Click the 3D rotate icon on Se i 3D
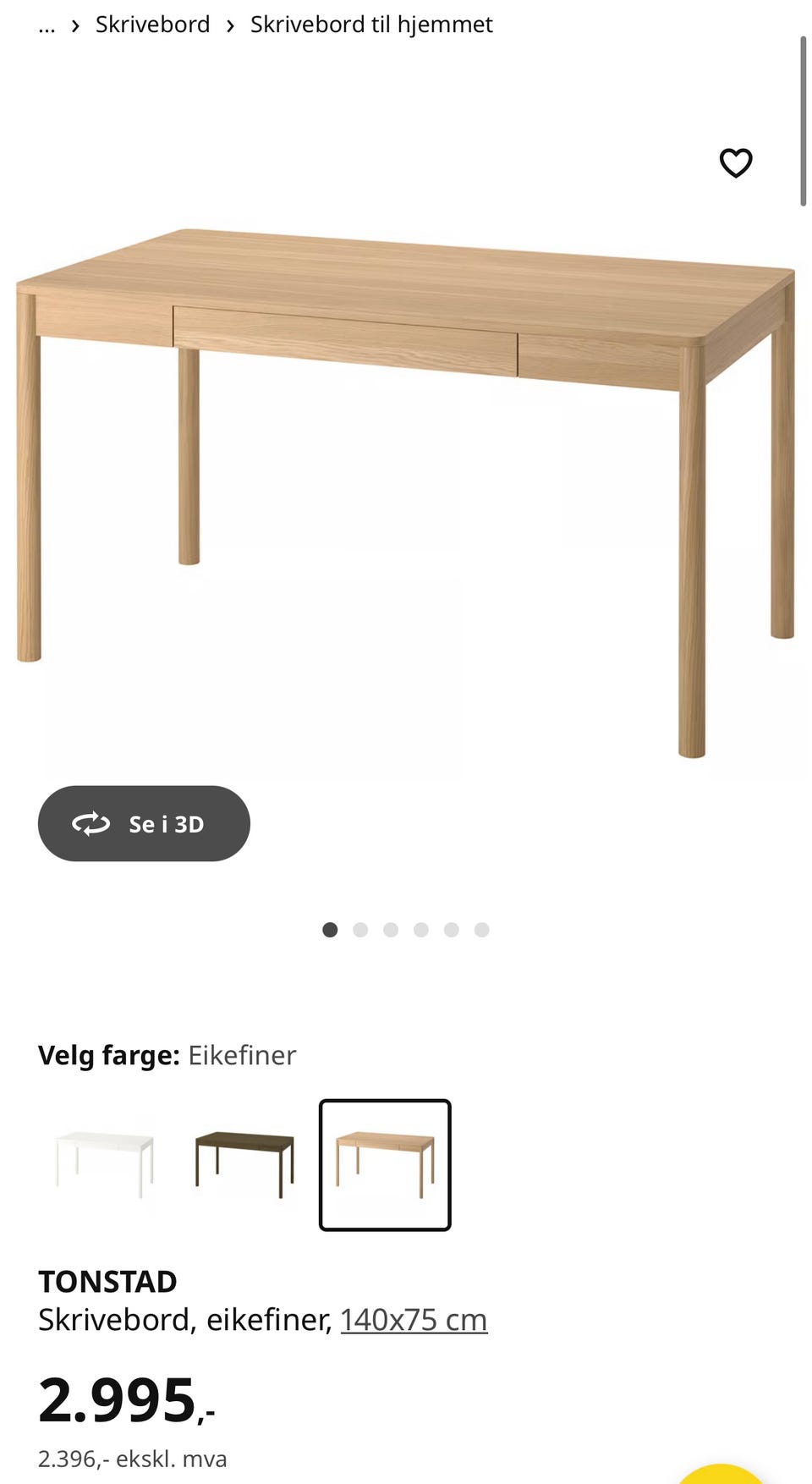The height and width of the screenshot is (1484, 812). (93, 822)
